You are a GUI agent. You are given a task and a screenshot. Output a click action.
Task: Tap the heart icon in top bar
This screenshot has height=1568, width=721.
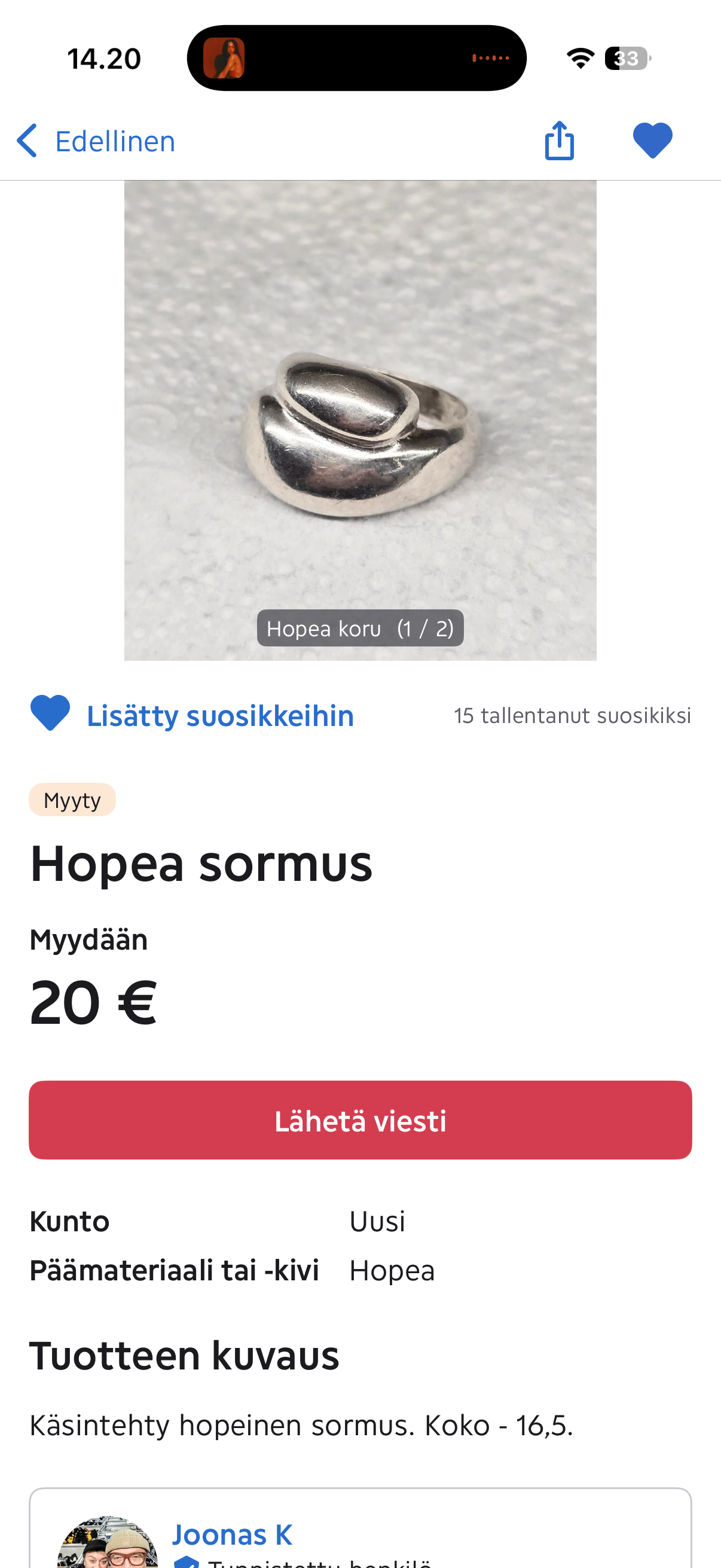652,141
